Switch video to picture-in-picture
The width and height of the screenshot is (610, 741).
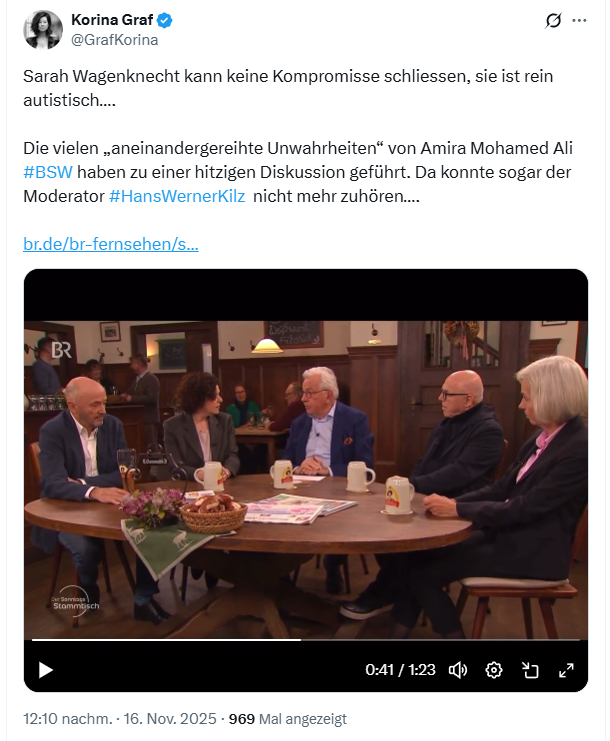coord(530,670)
